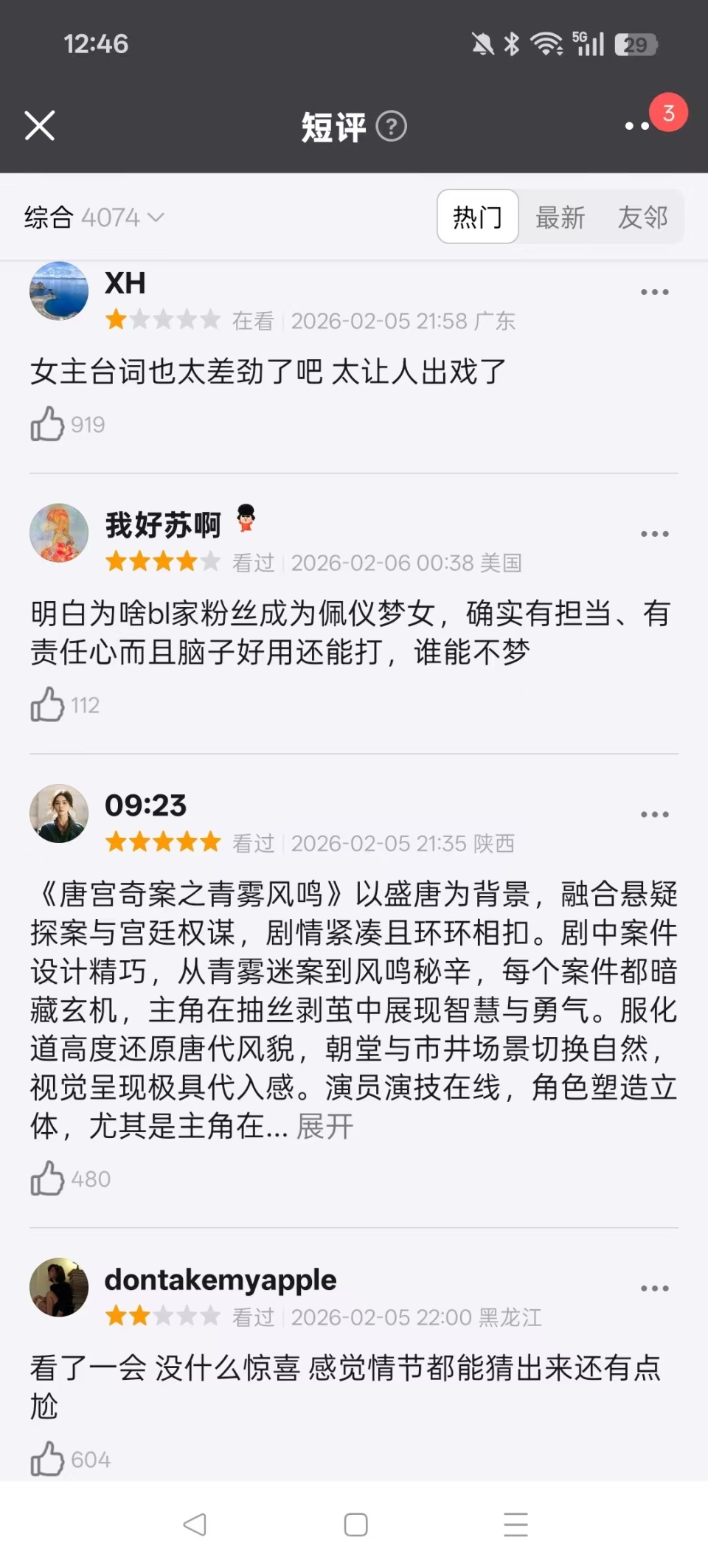This screenshot has width=708, height=1568.
Task: View dontakemyapple's avatar
Action: click(58, 1287)
